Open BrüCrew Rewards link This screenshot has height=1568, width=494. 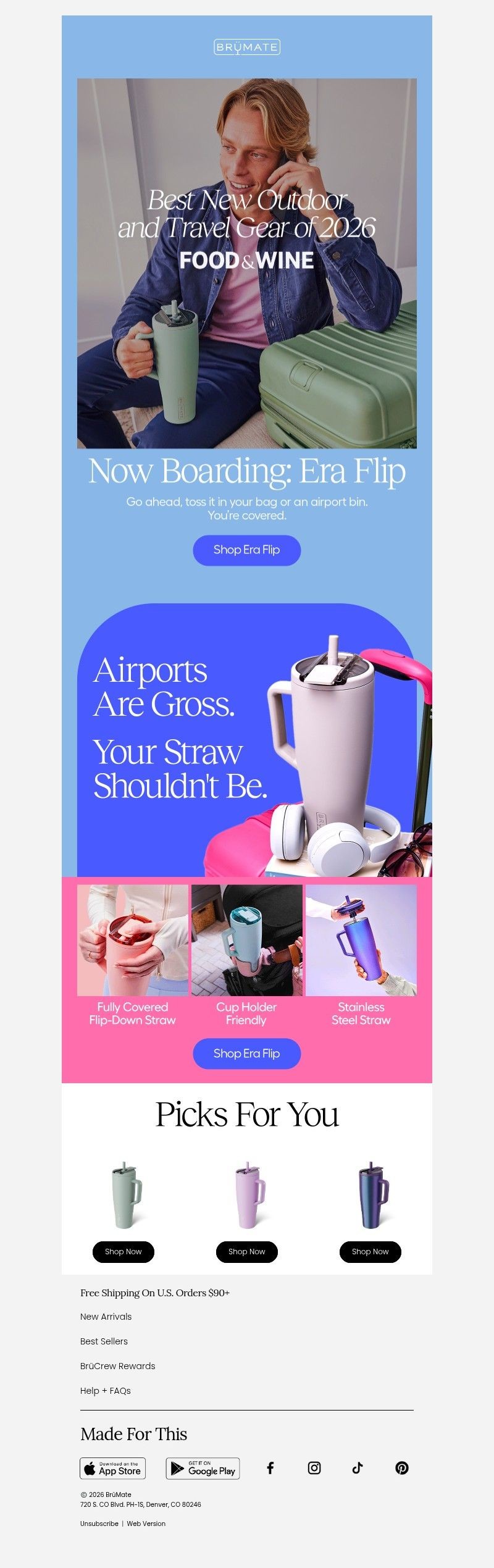pos(117,1366)
